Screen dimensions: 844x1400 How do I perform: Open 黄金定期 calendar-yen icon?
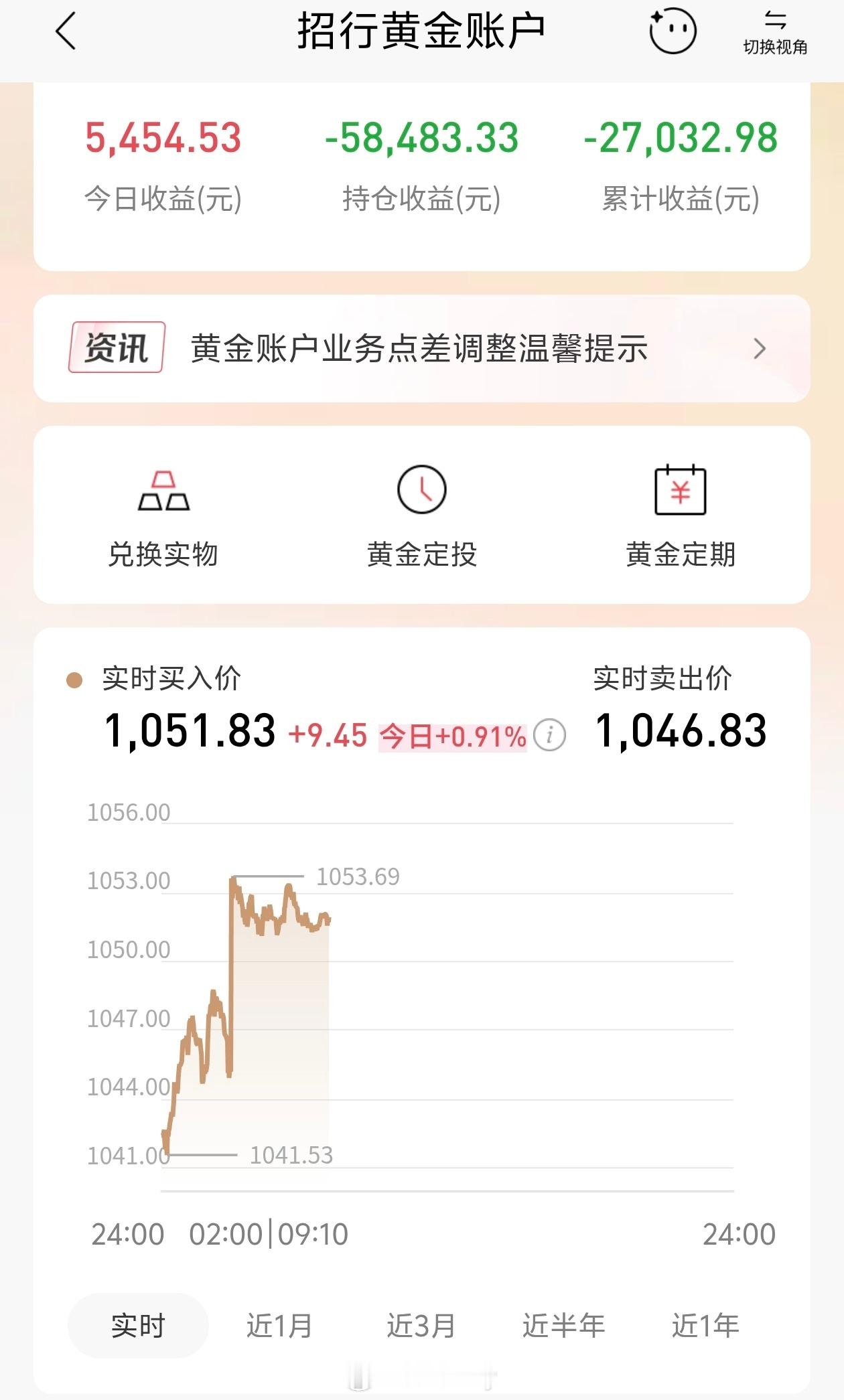coord(680,489)
